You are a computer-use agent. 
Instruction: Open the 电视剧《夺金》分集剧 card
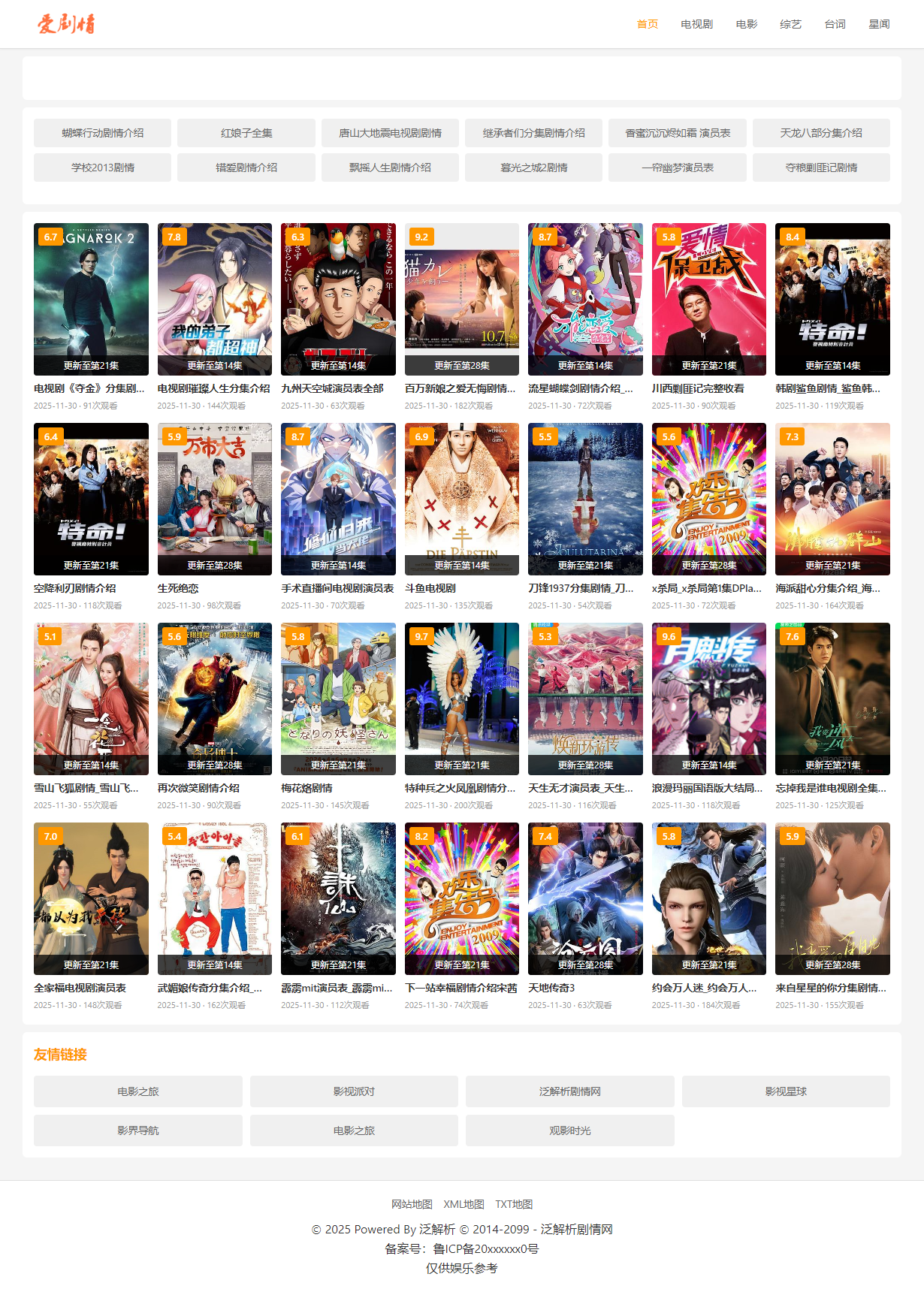(x=91, y=299)
